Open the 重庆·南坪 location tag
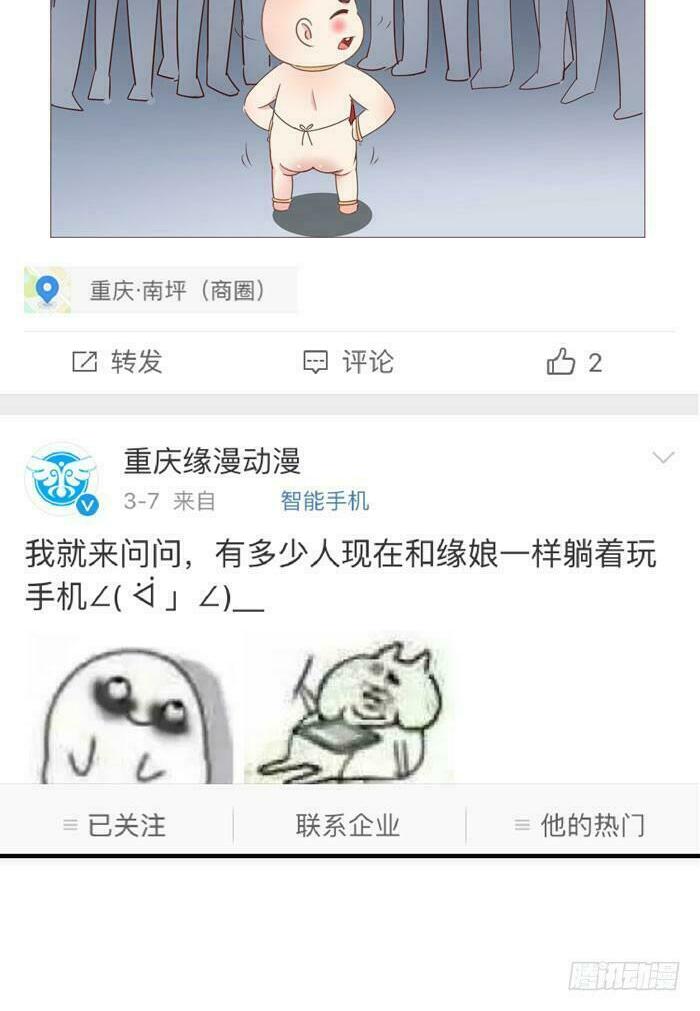The width and height of the screenshot is (700, 1011). (x=160, y=290)
